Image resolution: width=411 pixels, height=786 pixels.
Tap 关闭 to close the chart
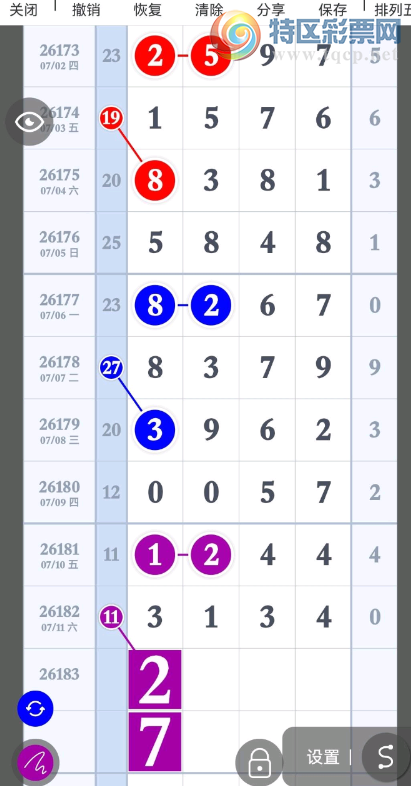pyautogui.click(x=24, y=10)
